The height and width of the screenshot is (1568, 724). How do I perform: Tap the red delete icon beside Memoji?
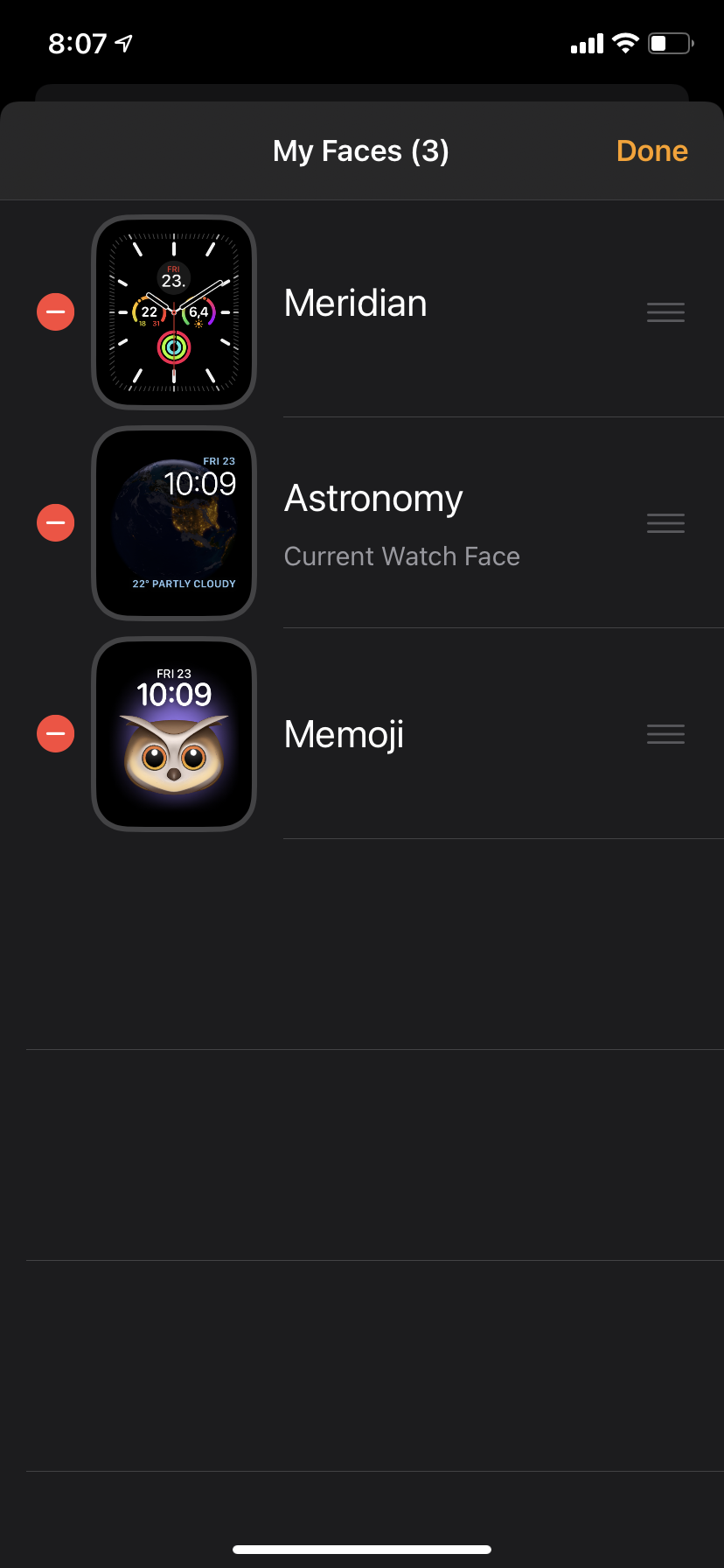point(55,734)
